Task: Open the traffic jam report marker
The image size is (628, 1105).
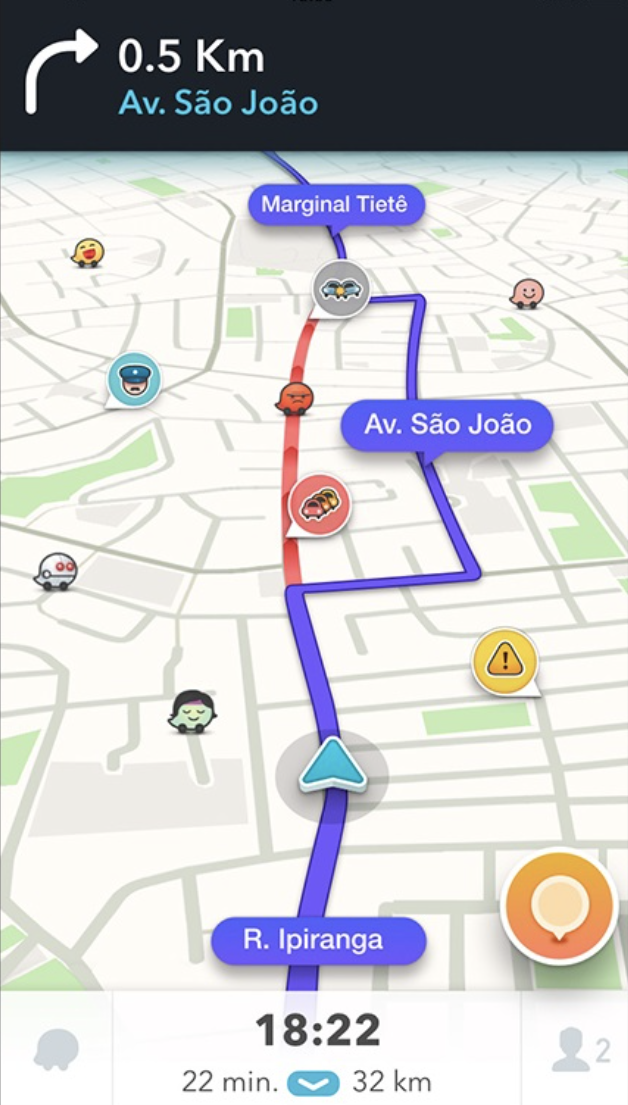Action: point(320,503)
